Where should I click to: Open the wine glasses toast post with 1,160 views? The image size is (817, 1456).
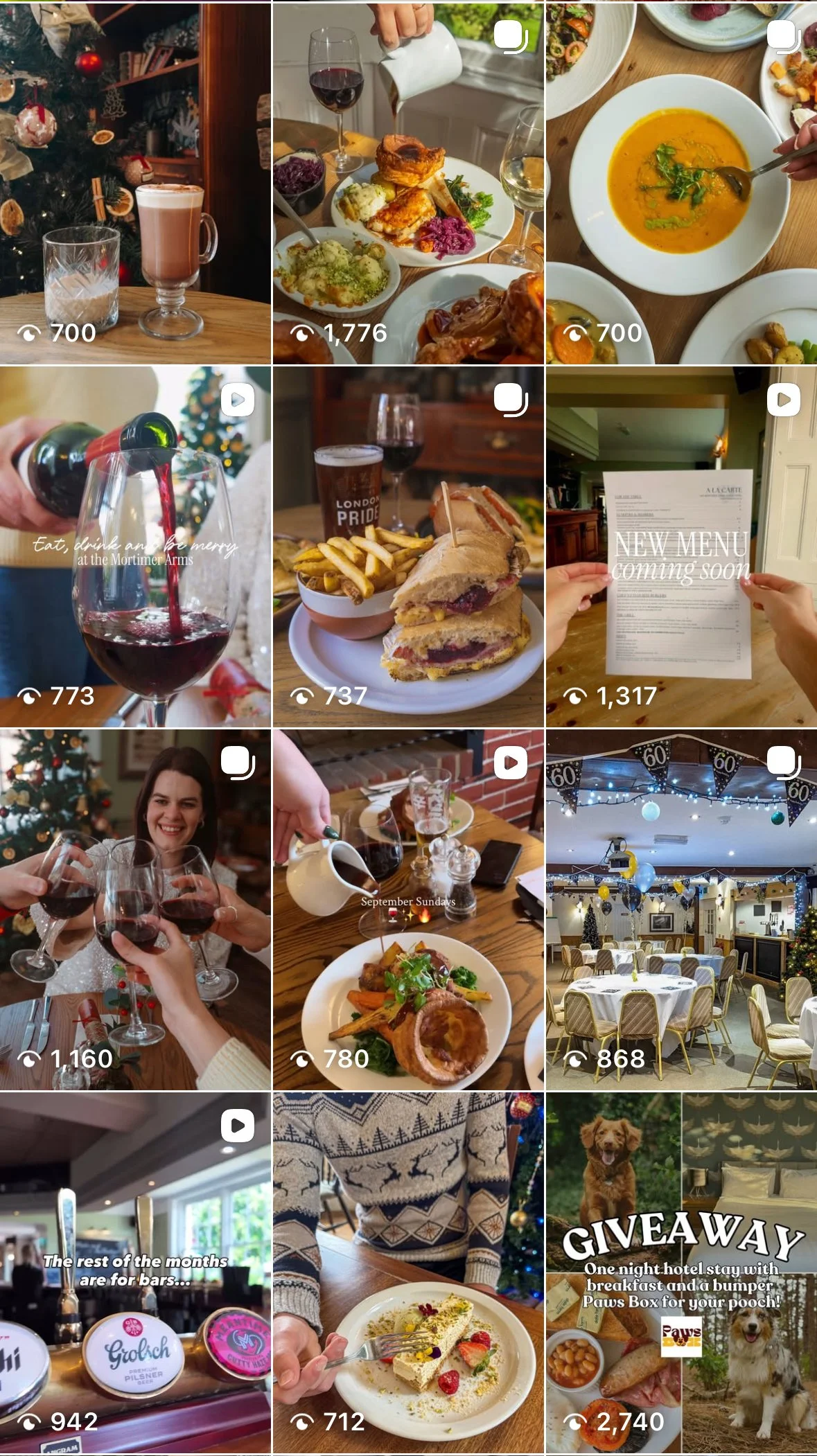pos(135,909)
